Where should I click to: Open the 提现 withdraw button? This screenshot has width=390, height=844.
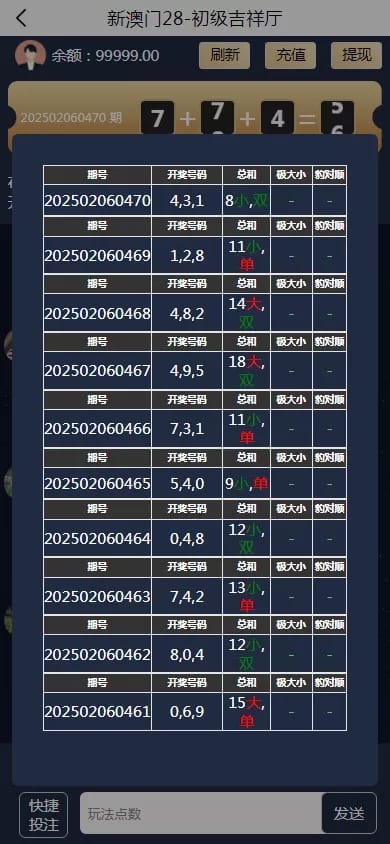click(356, 55)
